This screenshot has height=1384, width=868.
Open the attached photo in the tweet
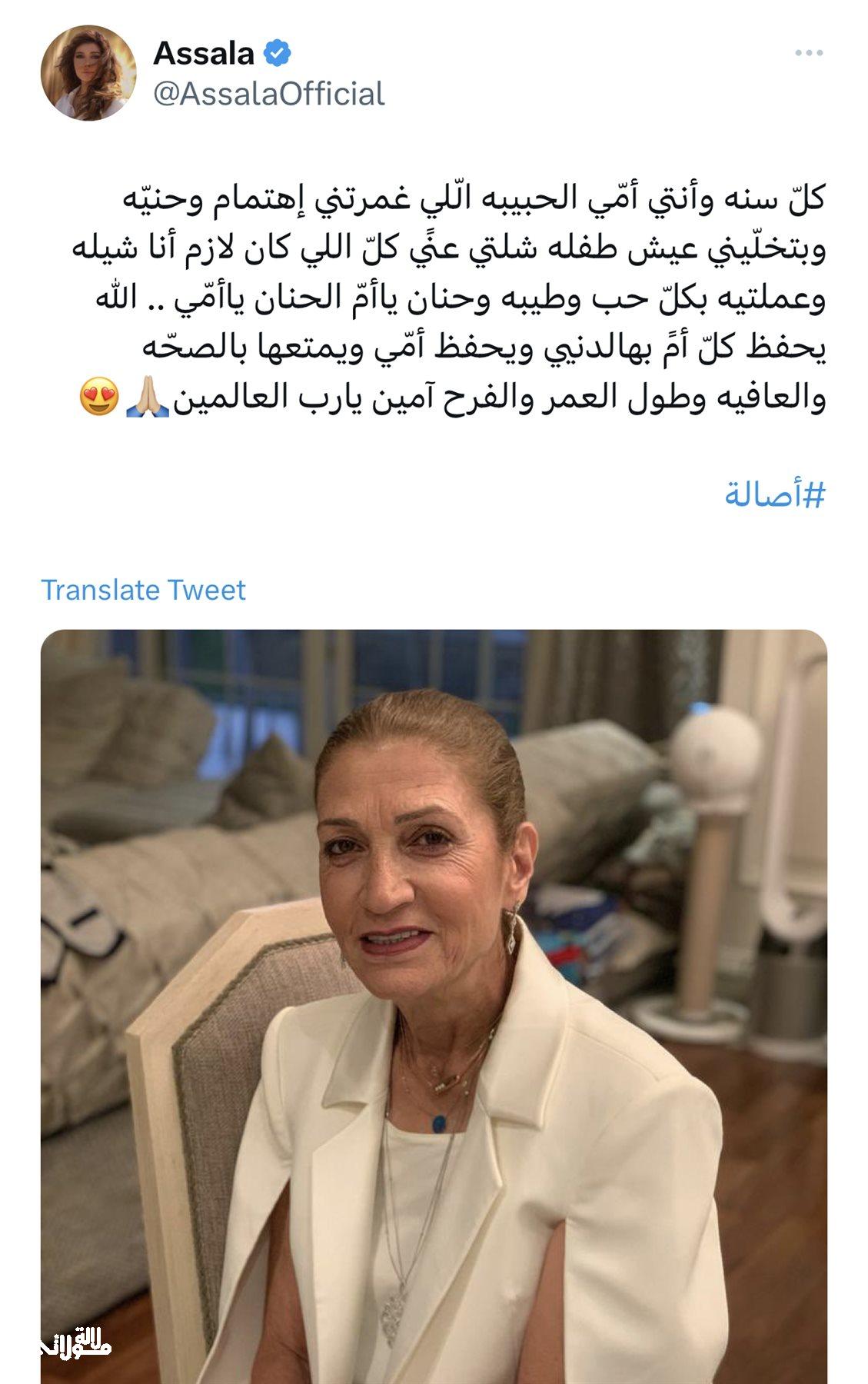(x=434, y=1000)
